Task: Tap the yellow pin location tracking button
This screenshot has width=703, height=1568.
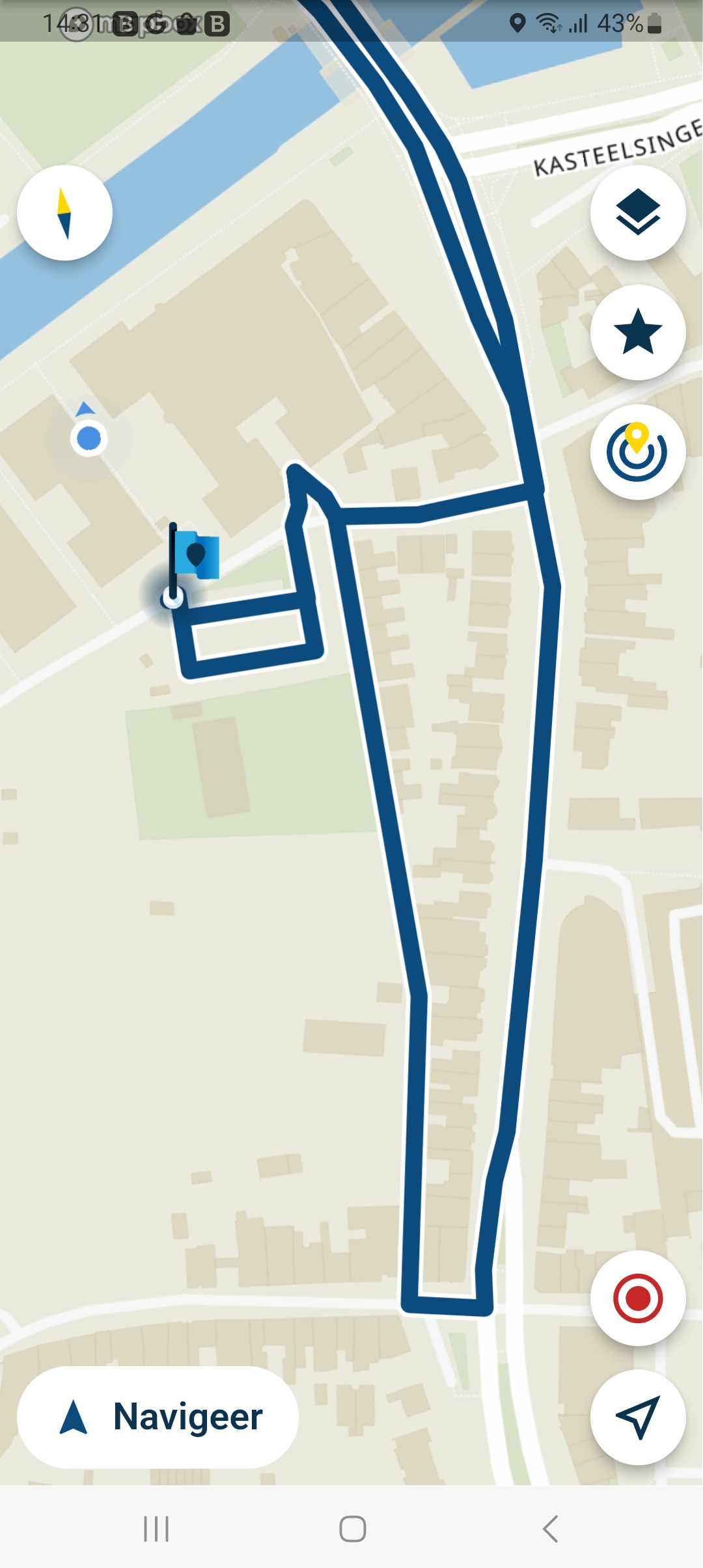Action: [x=638, y=452]
